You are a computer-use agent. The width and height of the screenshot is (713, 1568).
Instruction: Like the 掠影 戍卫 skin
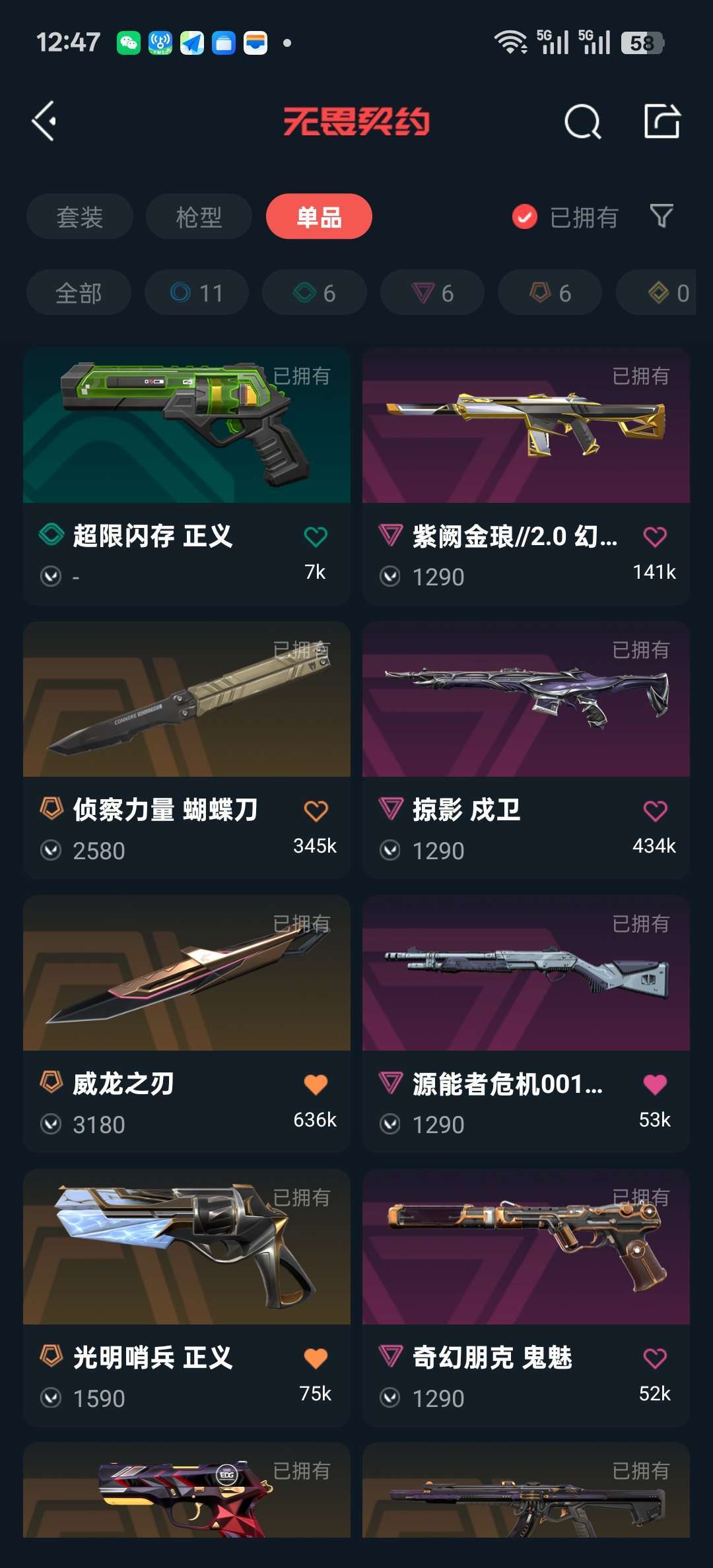655,810
